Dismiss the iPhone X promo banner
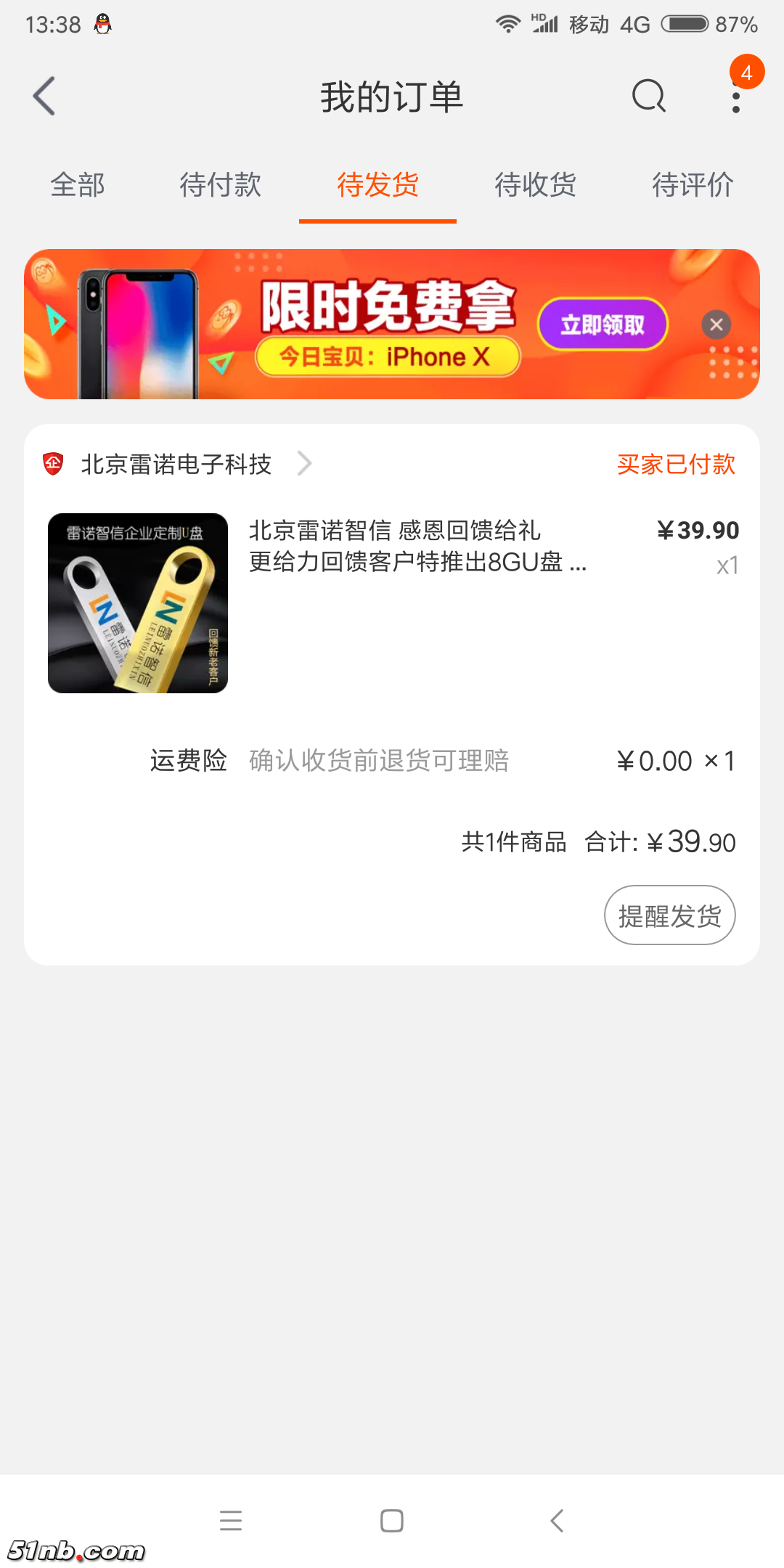The width and height of the screenshot is (784, 1568). click(716, 324)
